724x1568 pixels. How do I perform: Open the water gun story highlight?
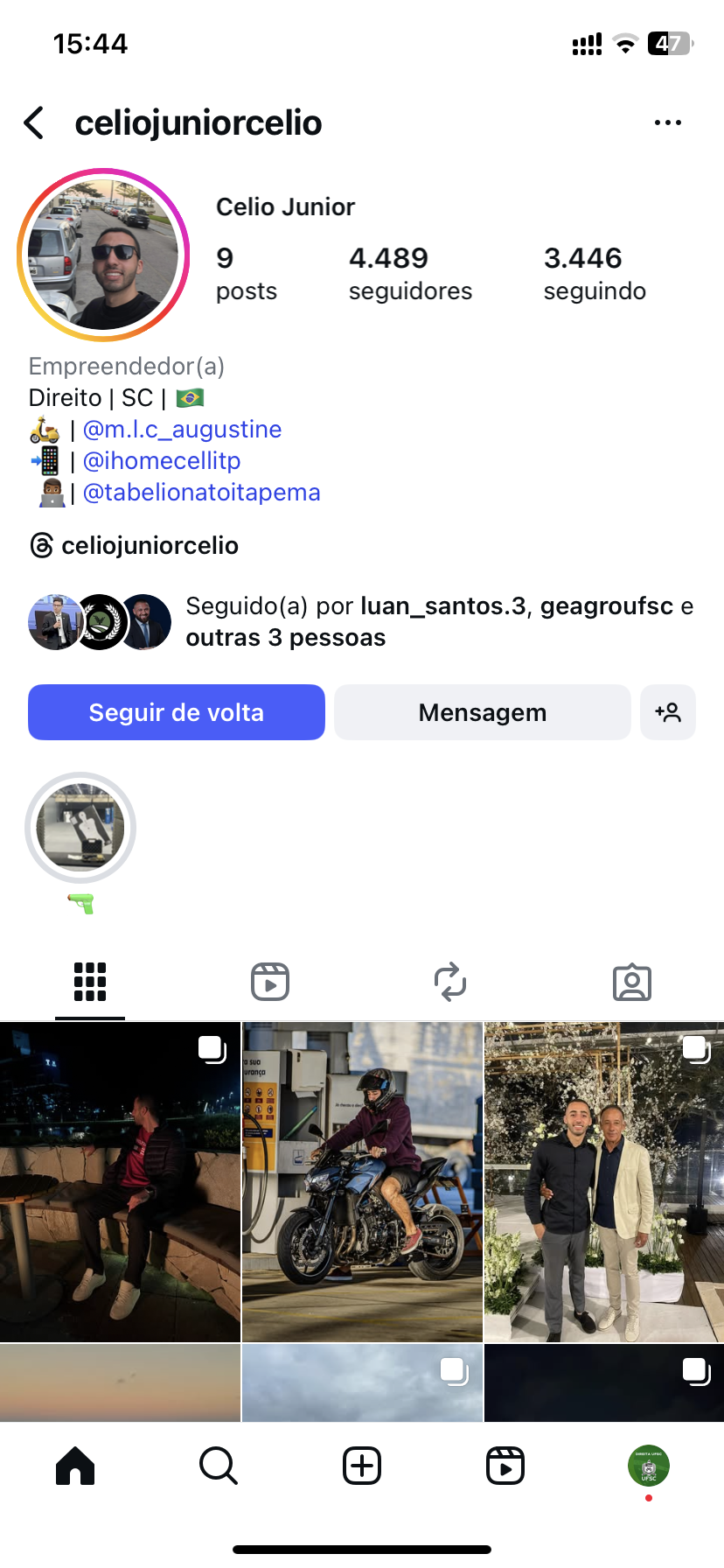80,828
